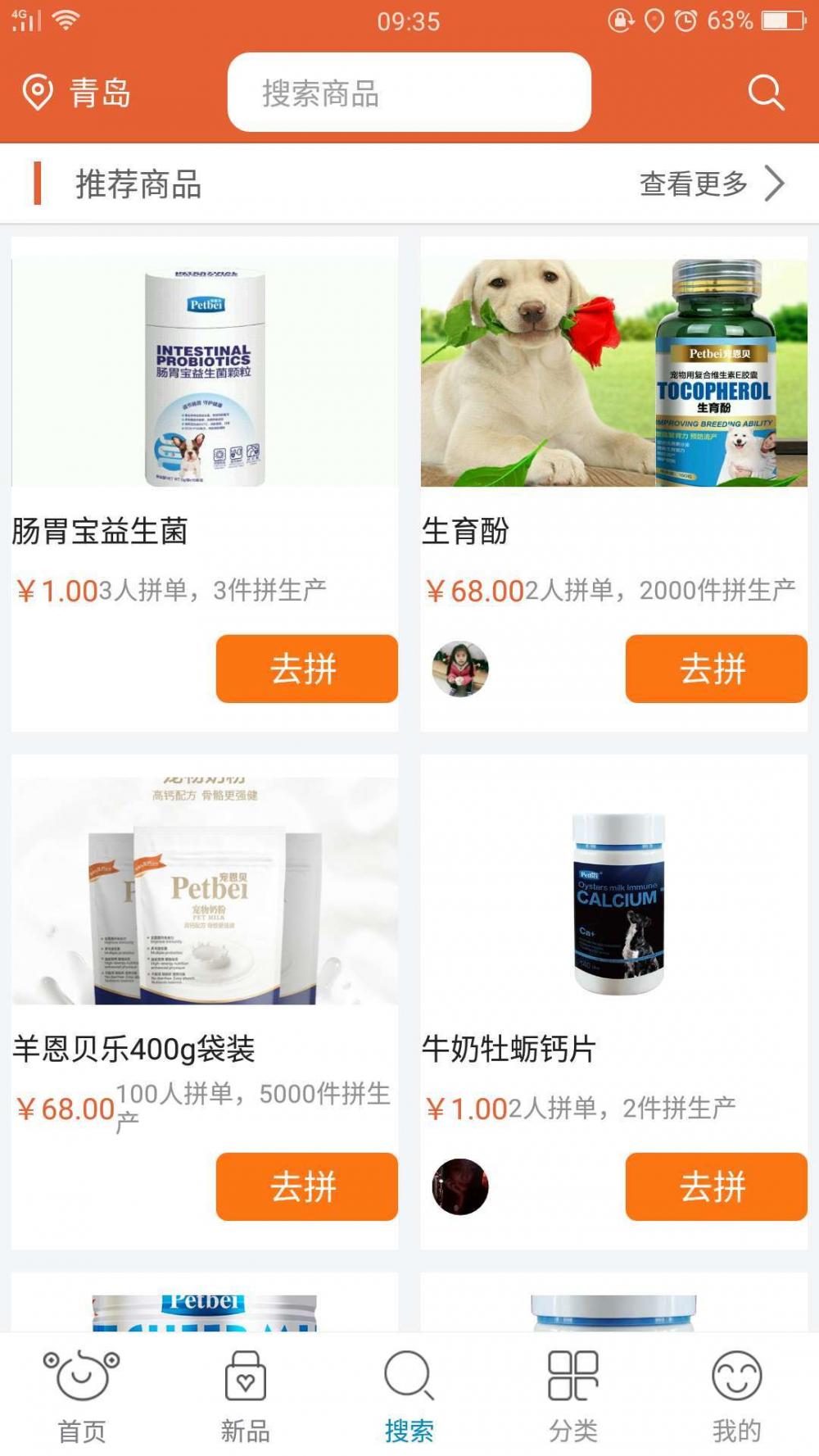The image size is (819, 1456).
Task: Open 查看更多 recommended products
Action: click(x=711, y=184)
